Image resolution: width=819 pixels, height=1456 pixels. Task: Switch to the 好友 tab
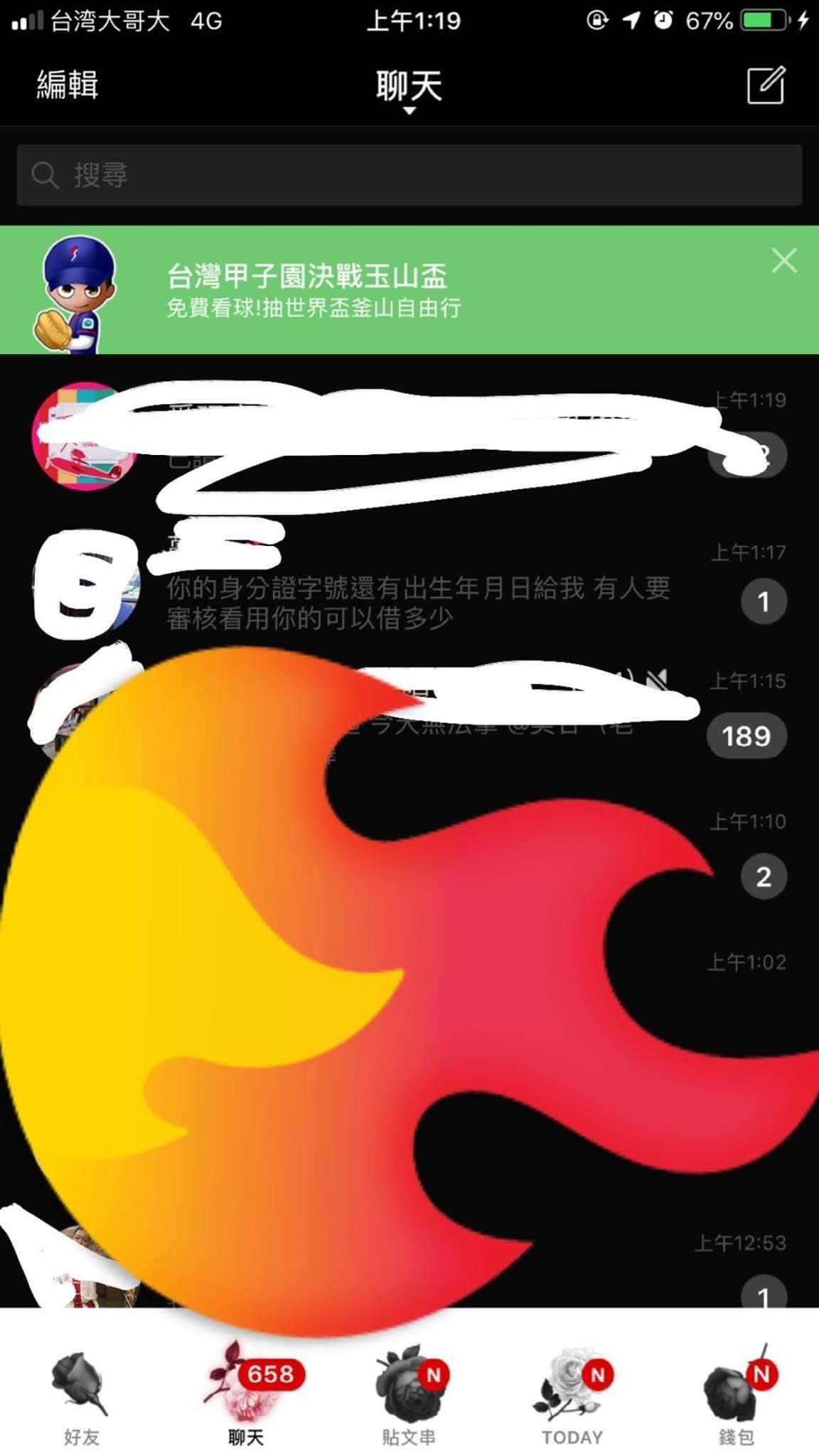(x=81, y=1398)
